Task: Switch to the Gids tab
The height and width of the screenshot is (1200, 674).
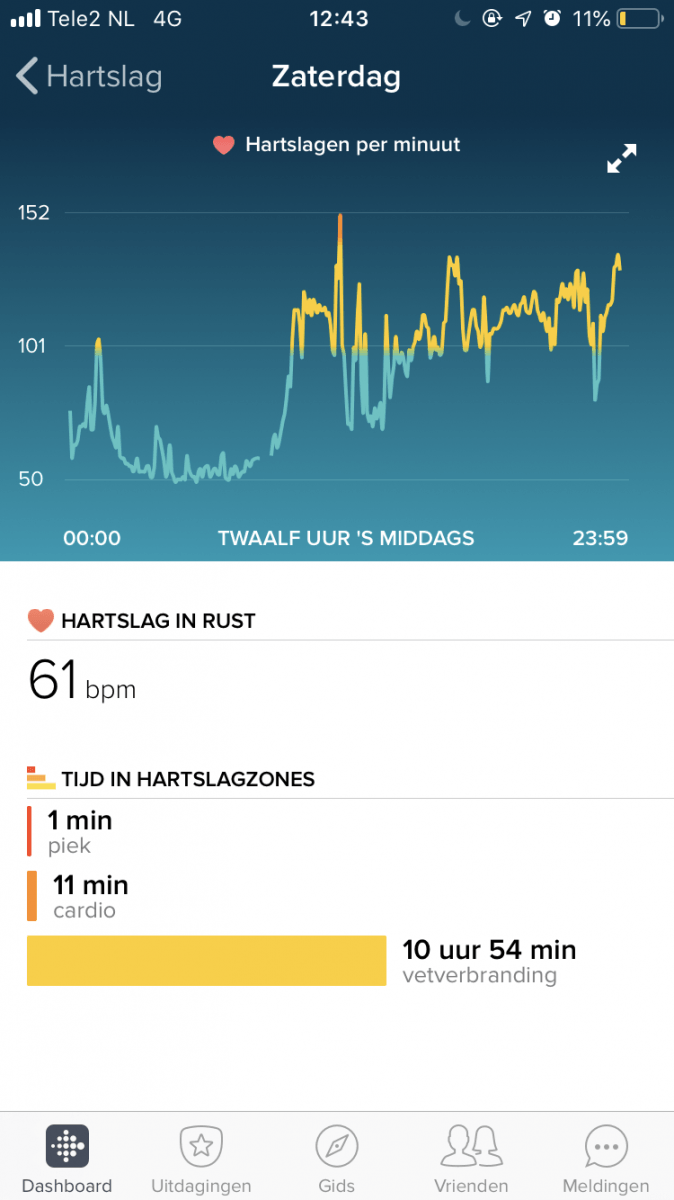Action: [336, 1158]
